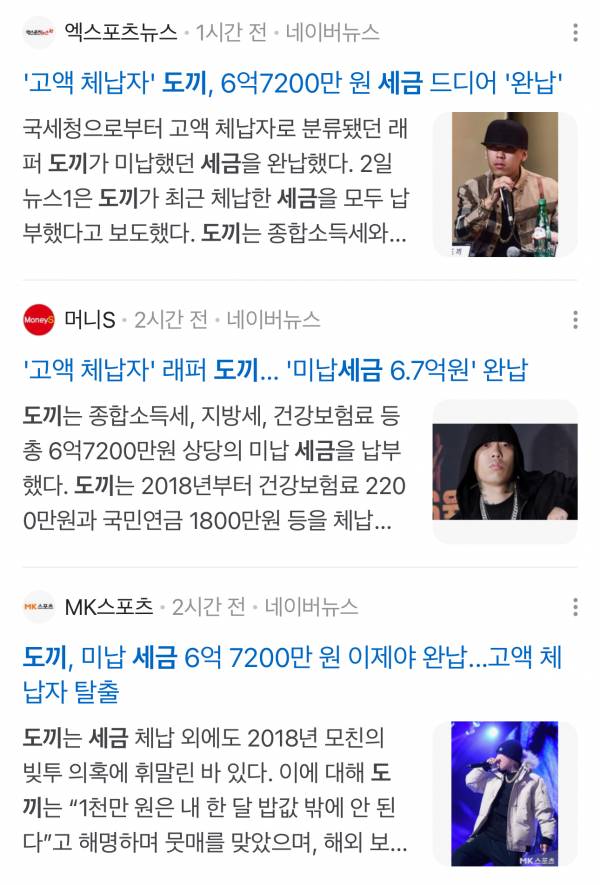This screenshot has width=600, height=885.
Task: Open overflow menu for 머니S article
Action: (575, 320)
